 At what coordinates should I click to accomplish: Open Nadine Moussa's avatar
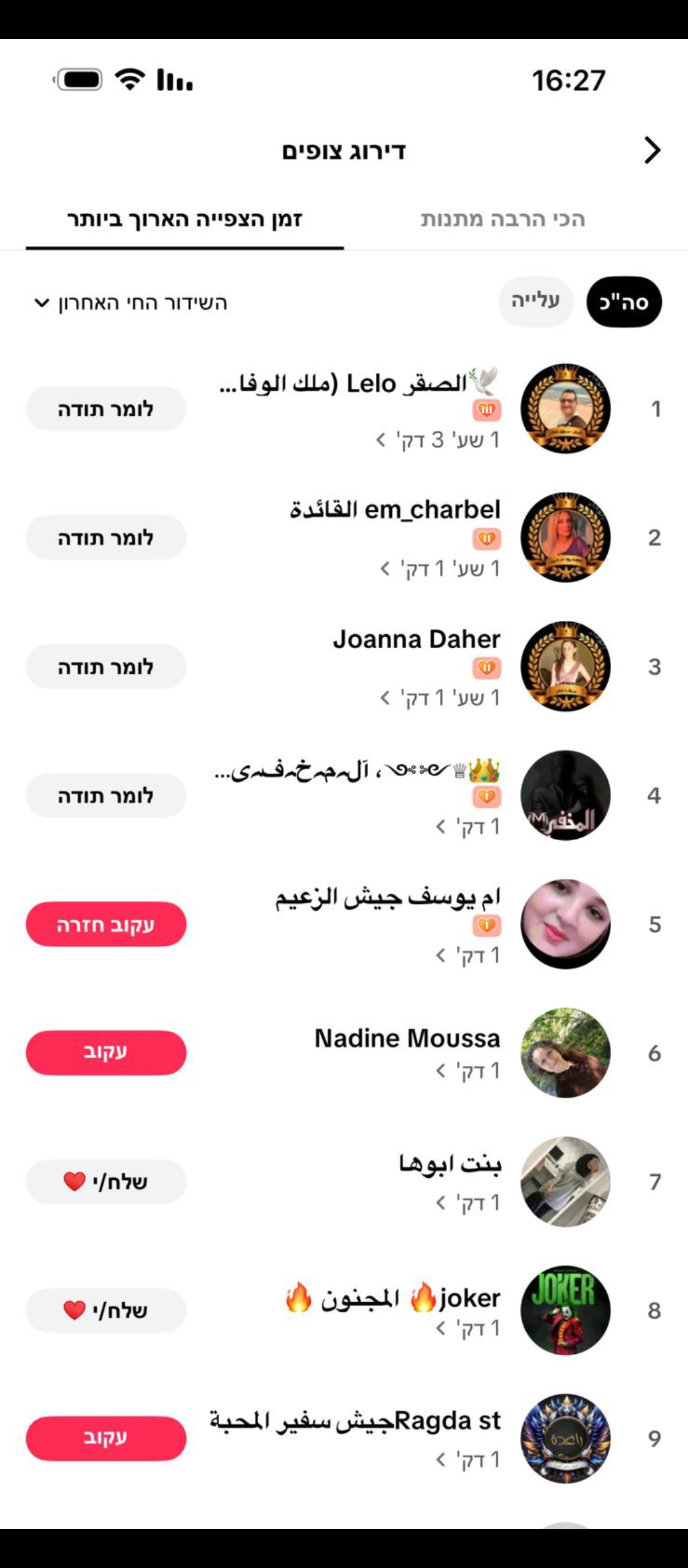(x=565, y=1053)
